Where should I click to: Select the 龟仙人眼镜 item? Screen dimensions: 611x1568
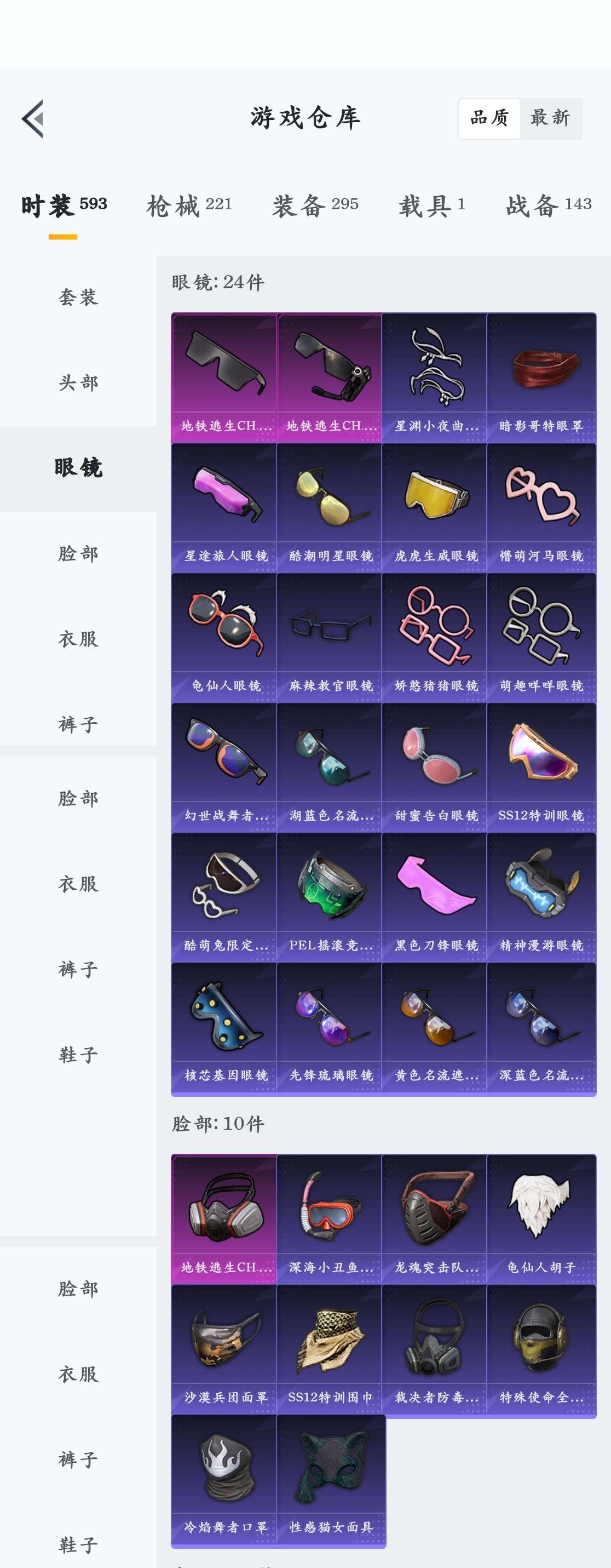point(224,637)
